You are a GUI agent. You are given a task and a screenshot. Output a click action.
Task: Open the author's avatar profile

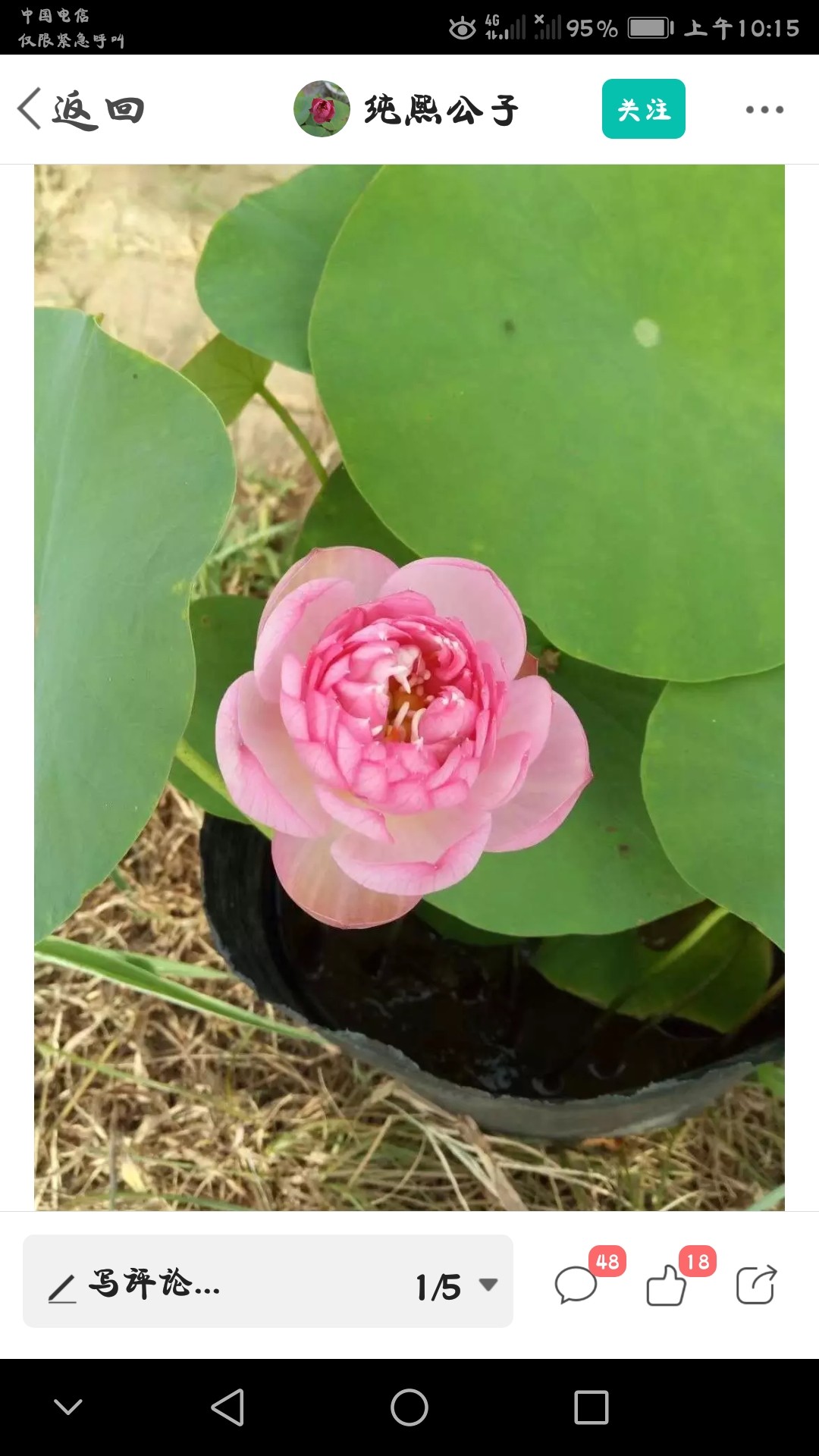(x=322, y=109)
